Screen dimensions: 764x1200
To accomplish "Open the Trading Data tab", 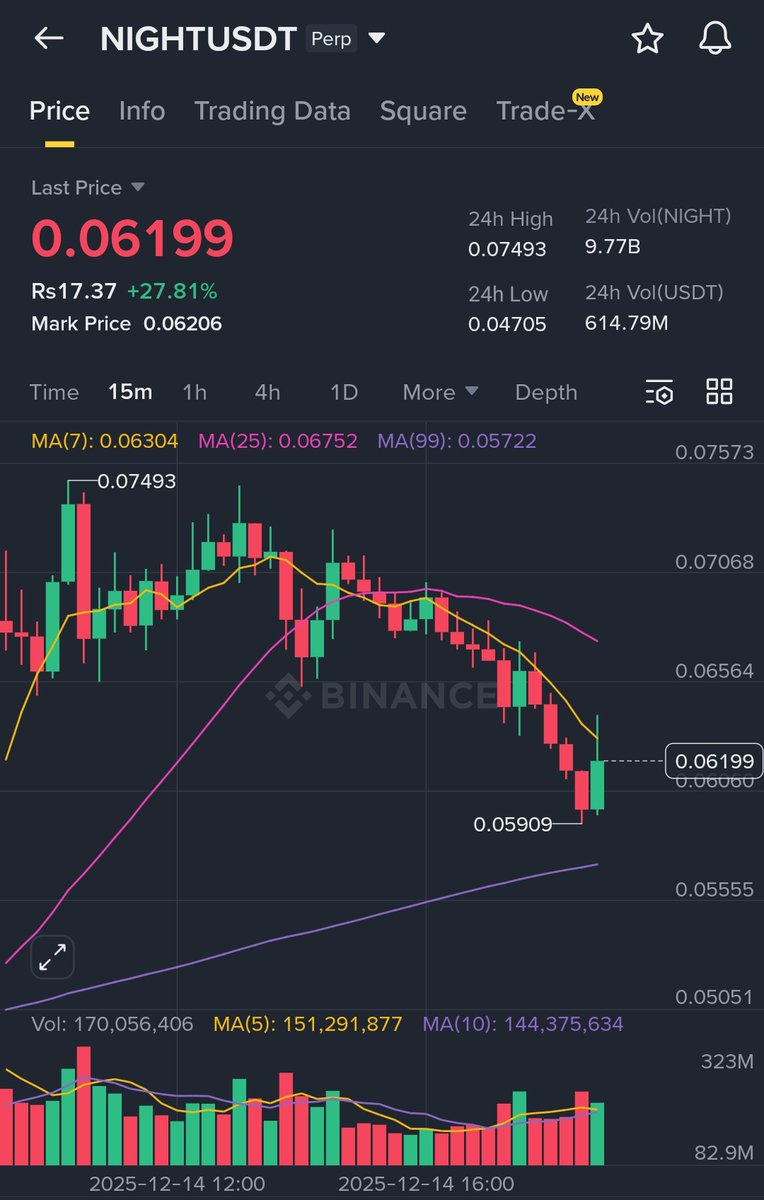I will [x=272, y=111].
